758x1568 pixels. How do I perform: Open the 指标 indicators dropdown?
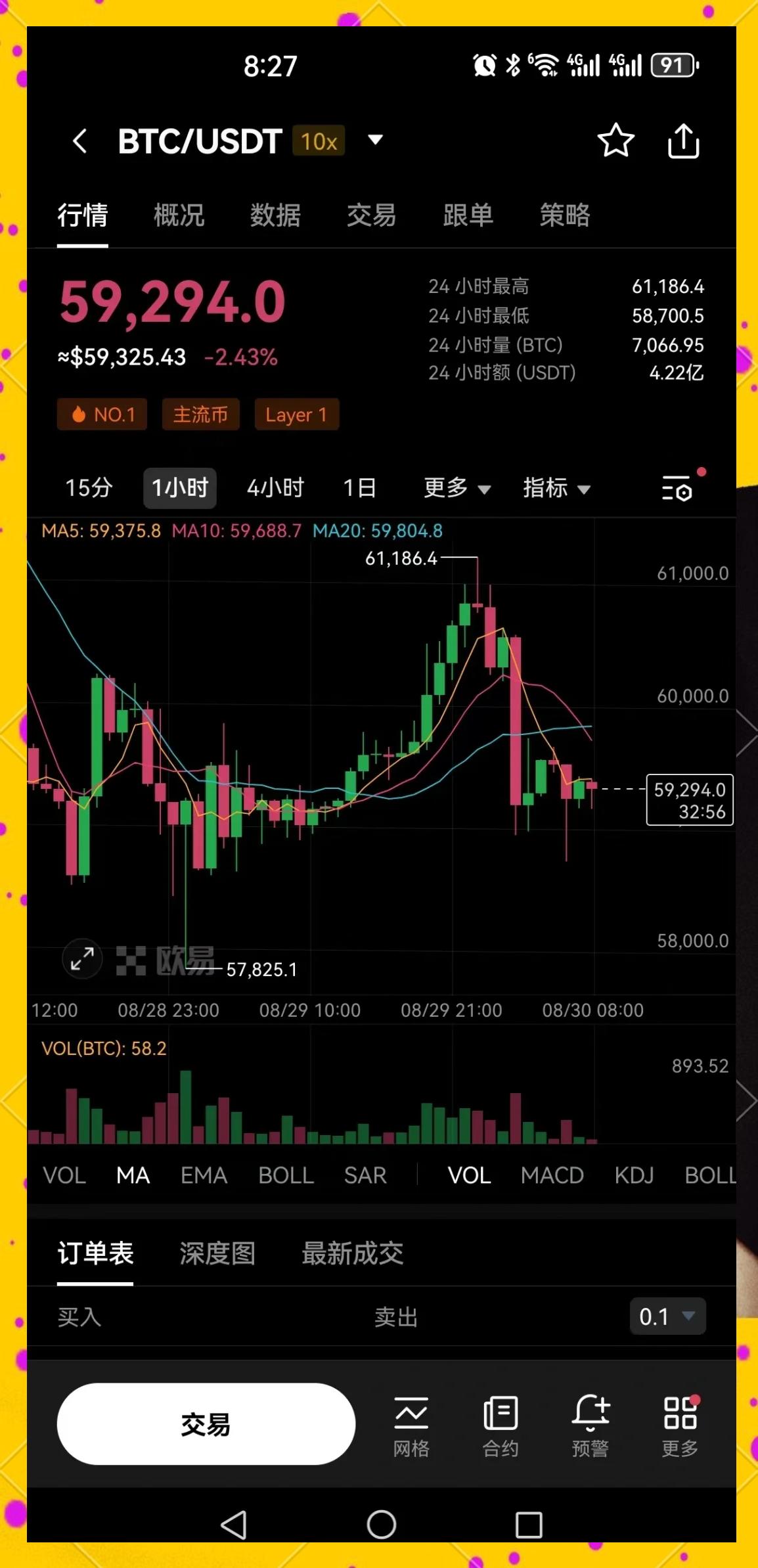(x=556, y=488)
